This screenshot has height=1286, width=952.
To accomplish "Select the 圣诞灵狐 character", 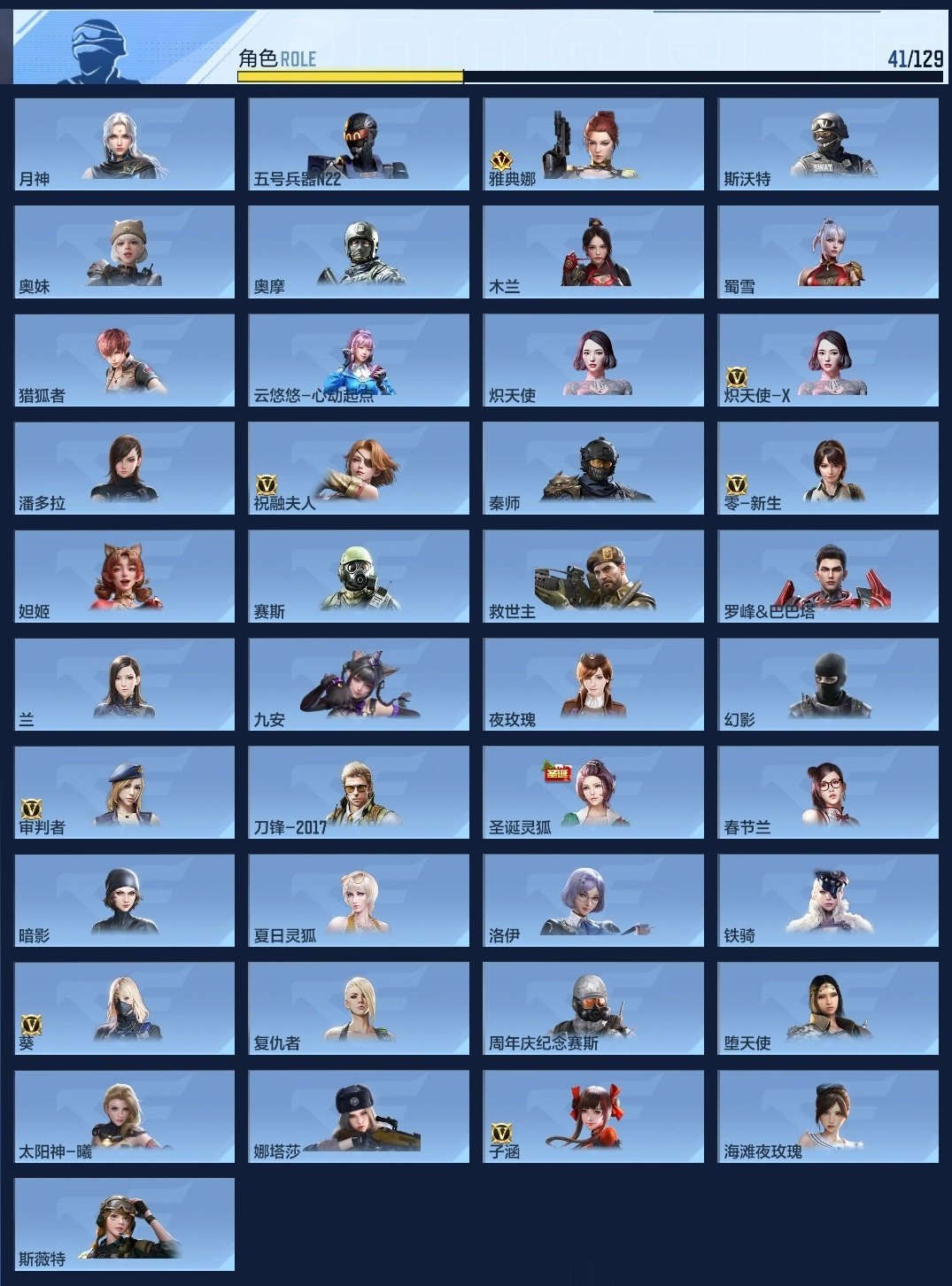I will click(593, 792).
